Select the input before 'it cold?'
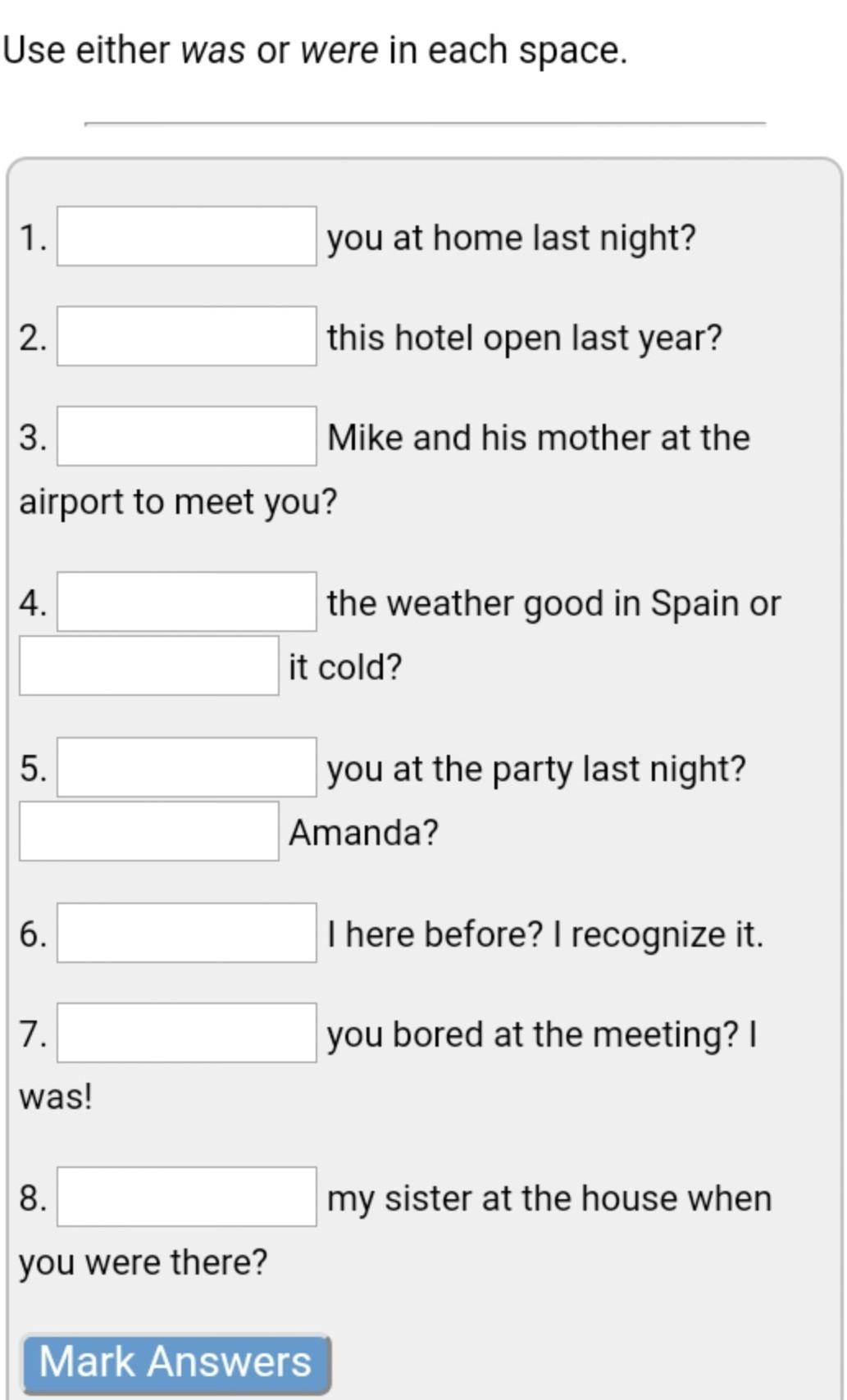 [x=148, y=666]
